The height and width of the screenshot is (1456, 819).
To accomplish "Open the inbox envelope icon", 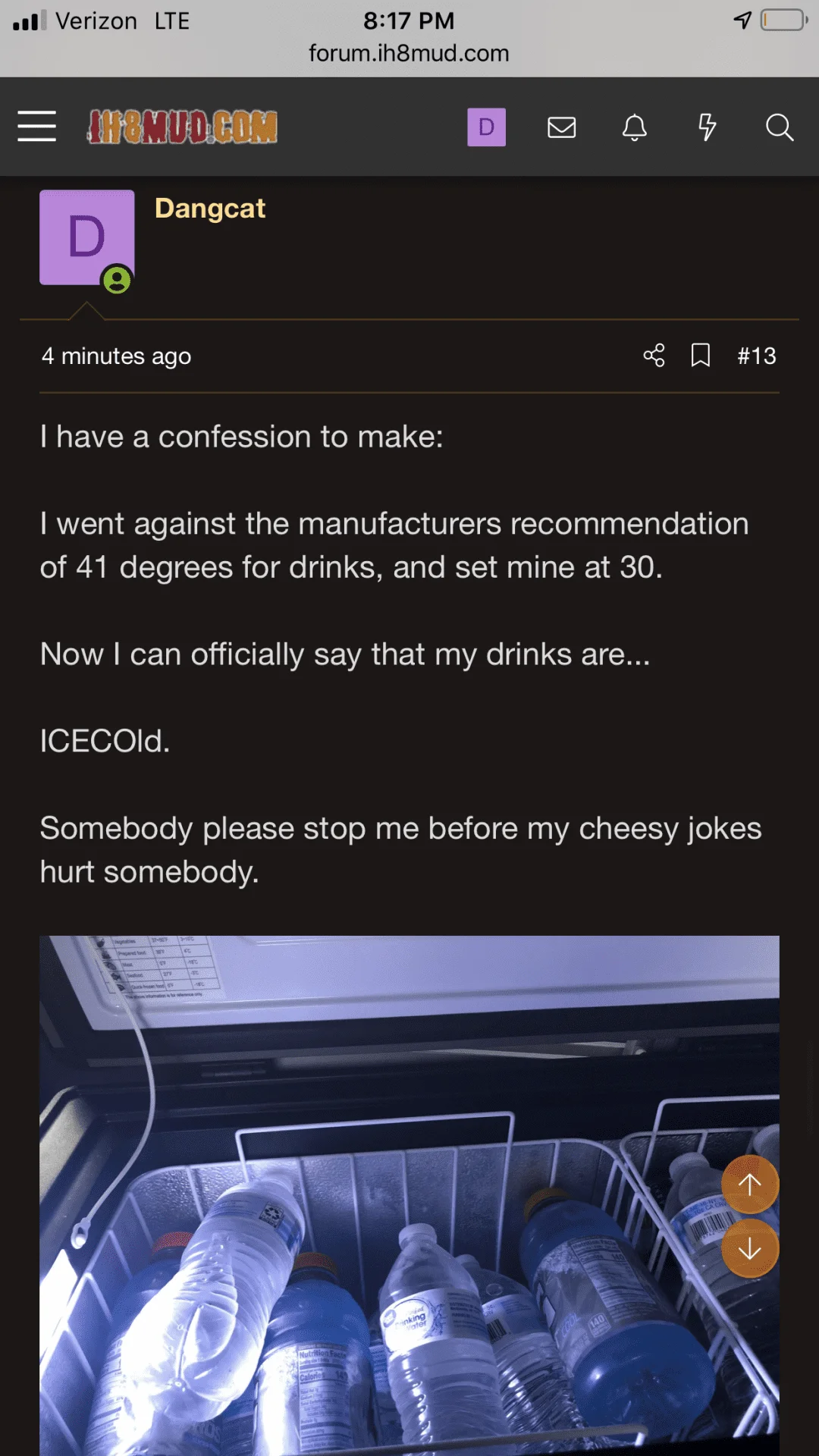I will coord(561,127).
